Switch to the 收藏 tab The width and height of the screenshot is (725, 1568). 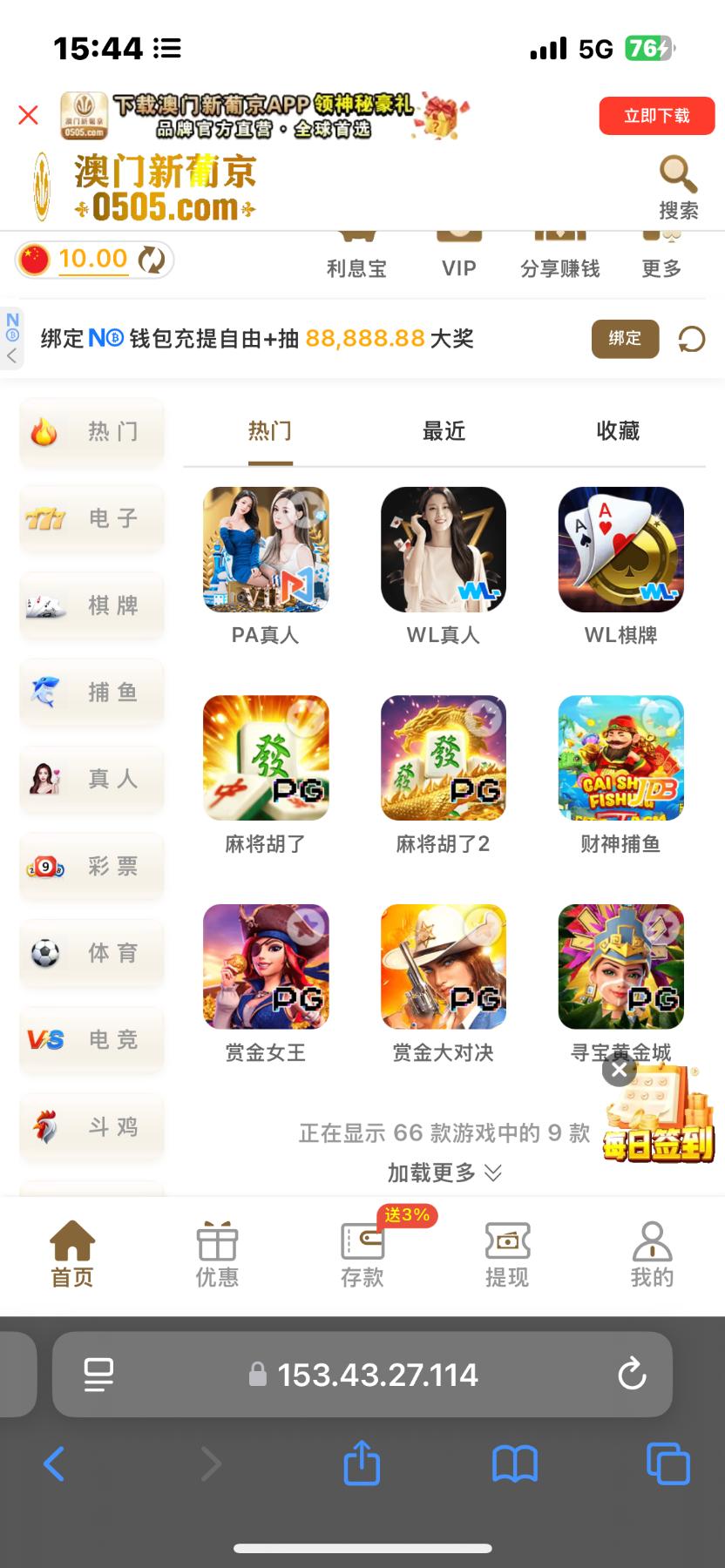618,431
